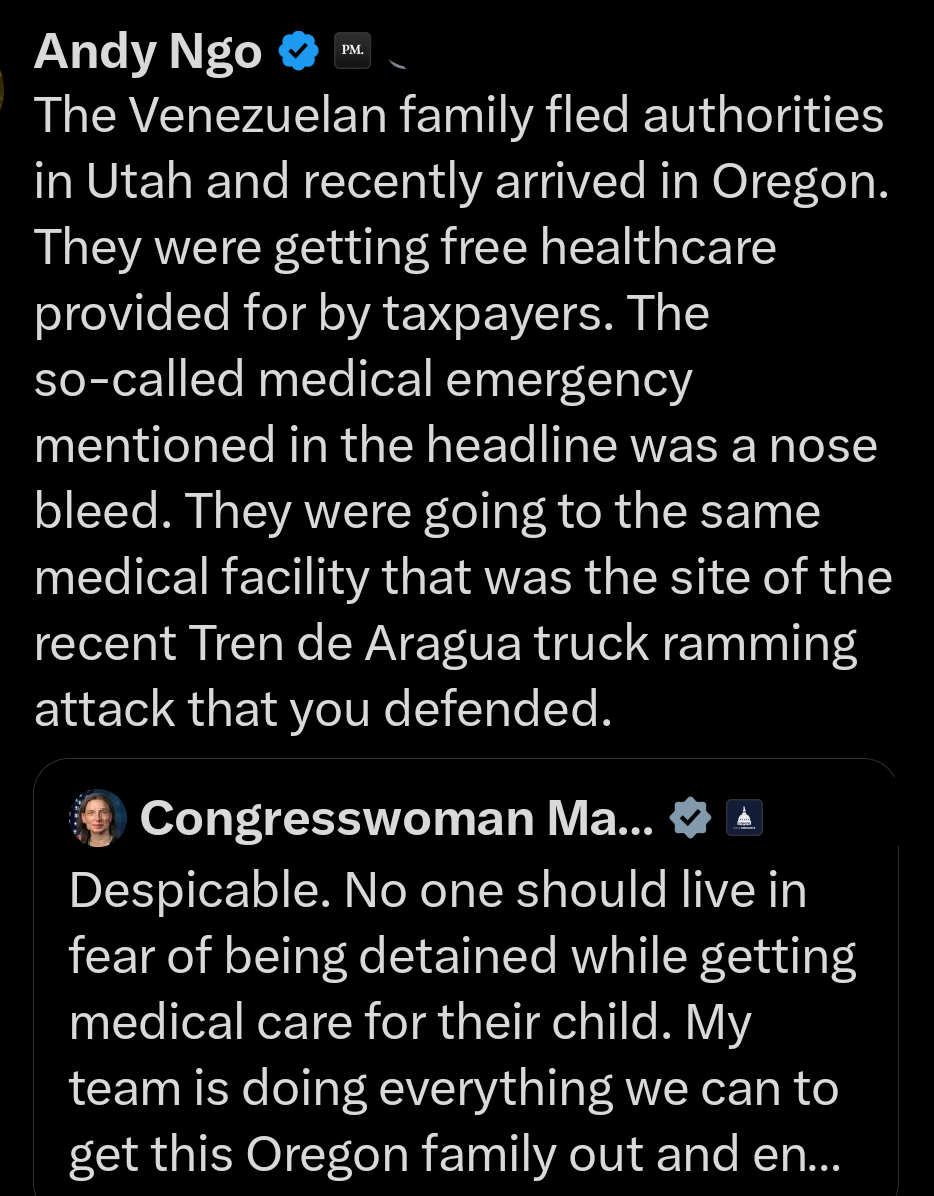Click the partial avatar at the left screen edge

tap(4, 90)
